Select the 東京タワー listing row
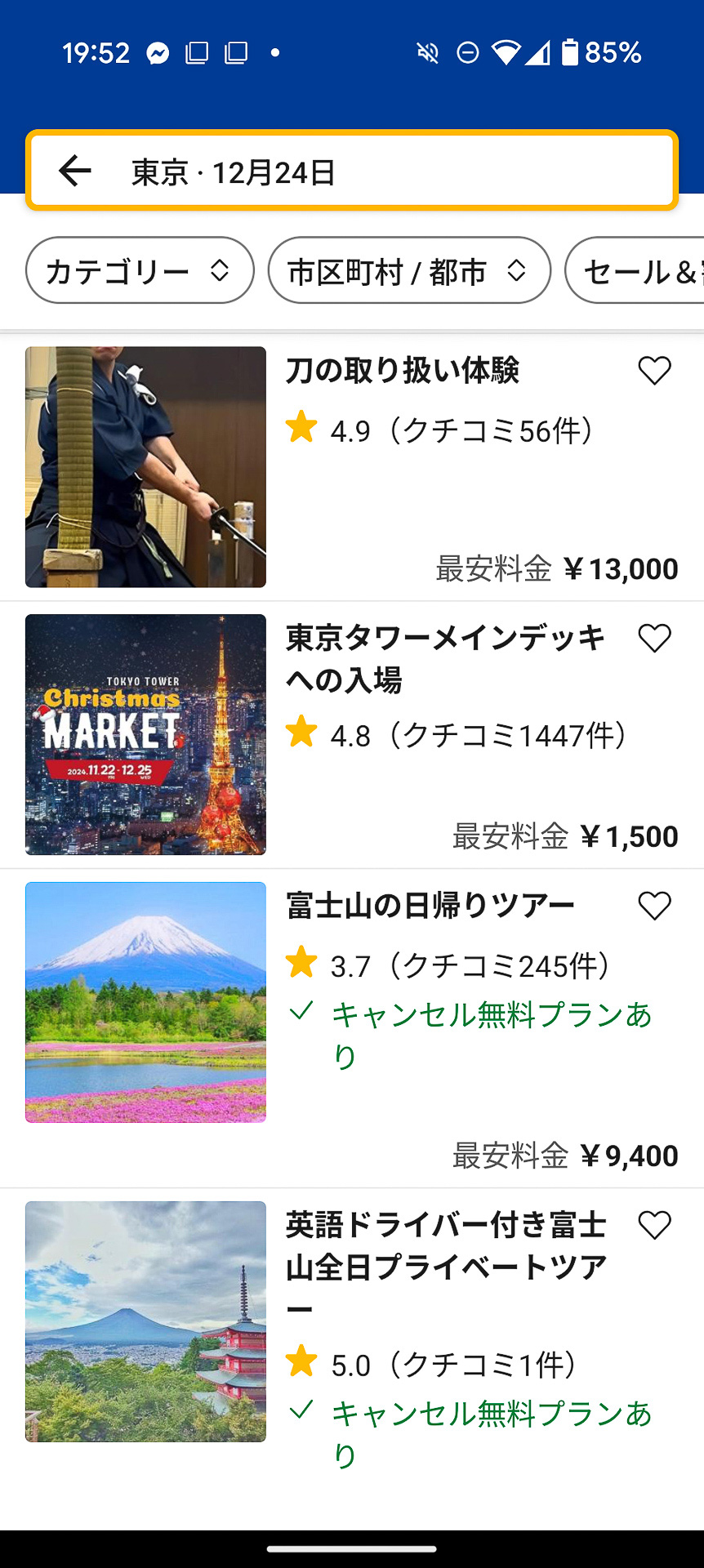Image resolution: width=704 pixels, height=1568 pixels. click(x=351, y=735)
